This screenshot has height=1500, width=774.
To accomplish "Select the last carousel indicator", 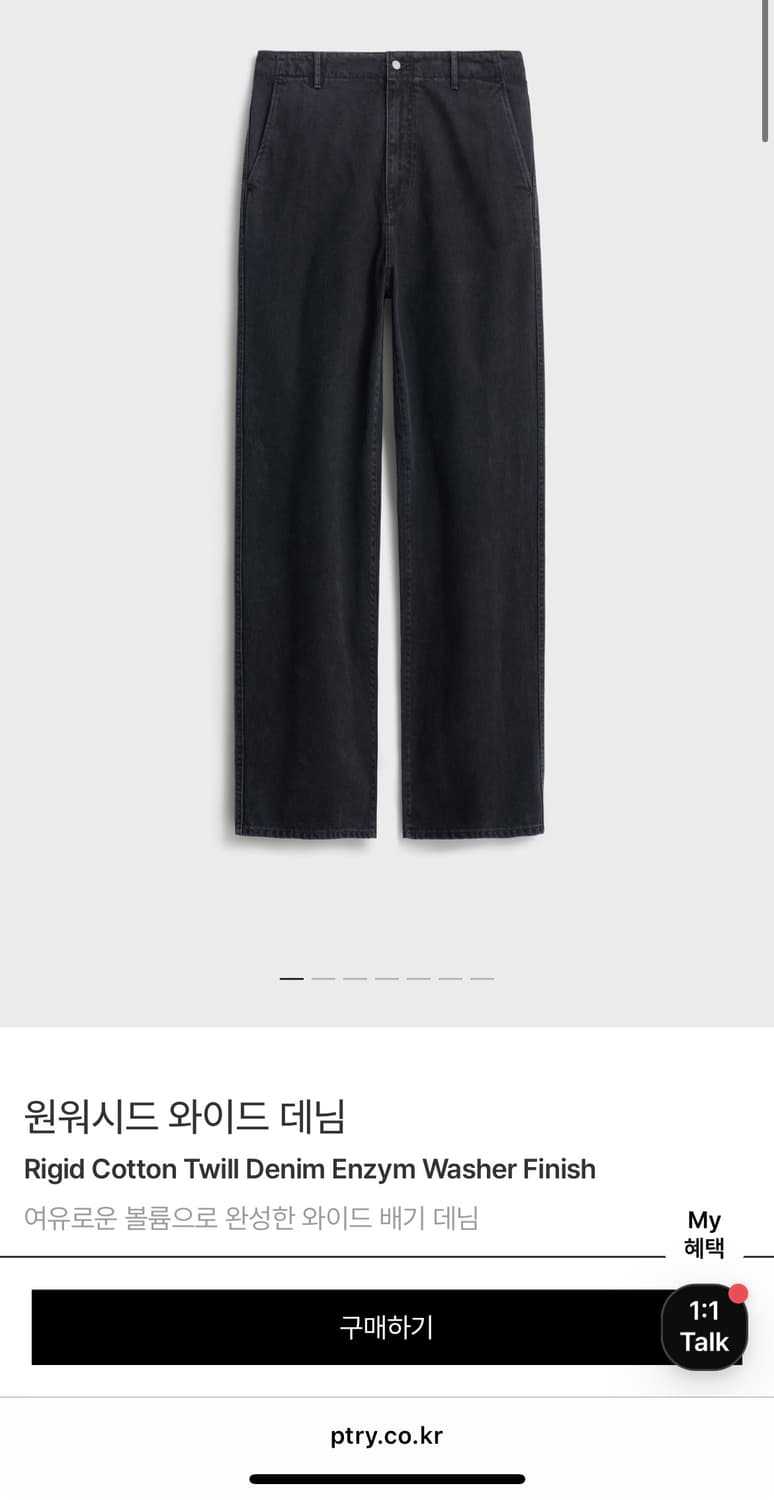I will point(484,977).
